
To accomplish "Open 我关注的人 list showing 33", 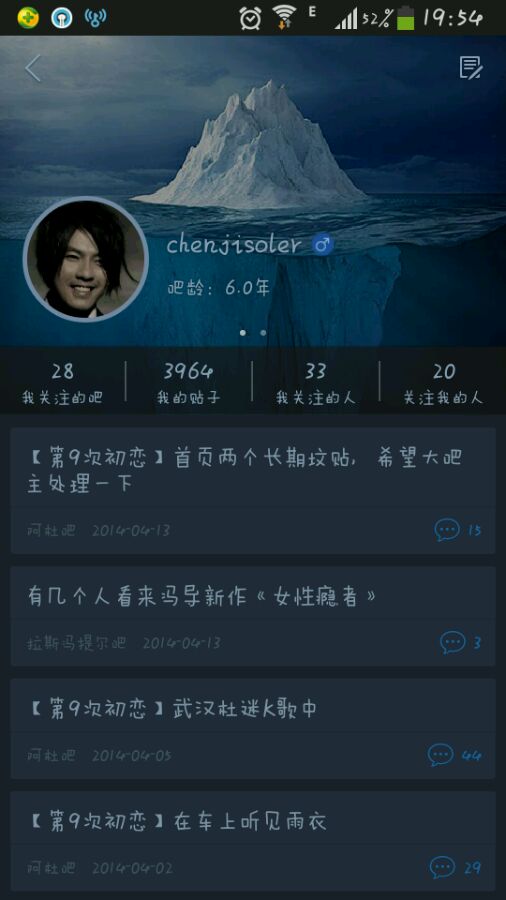I will 316,383.
